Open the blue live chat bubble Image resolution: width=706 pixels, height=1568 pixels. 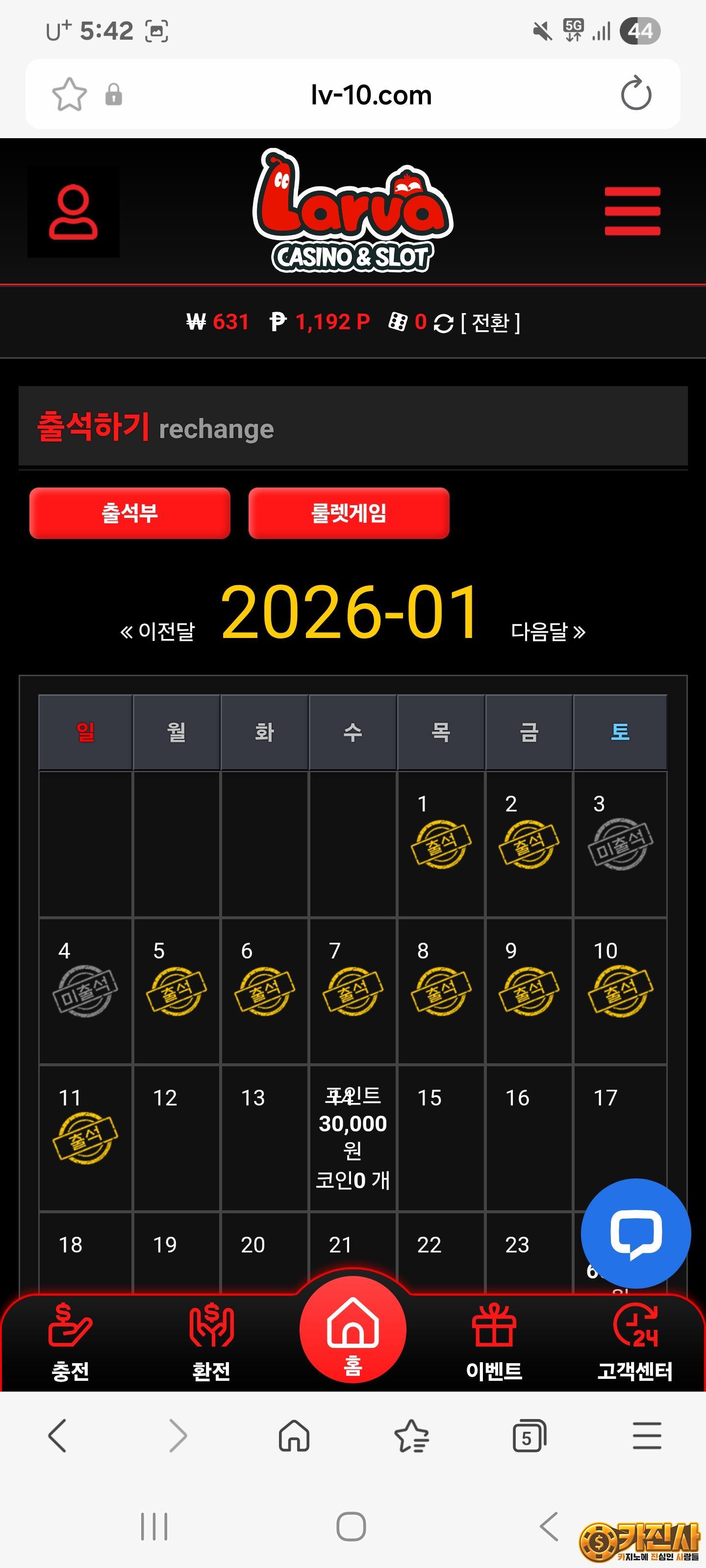coord(635,1233)
